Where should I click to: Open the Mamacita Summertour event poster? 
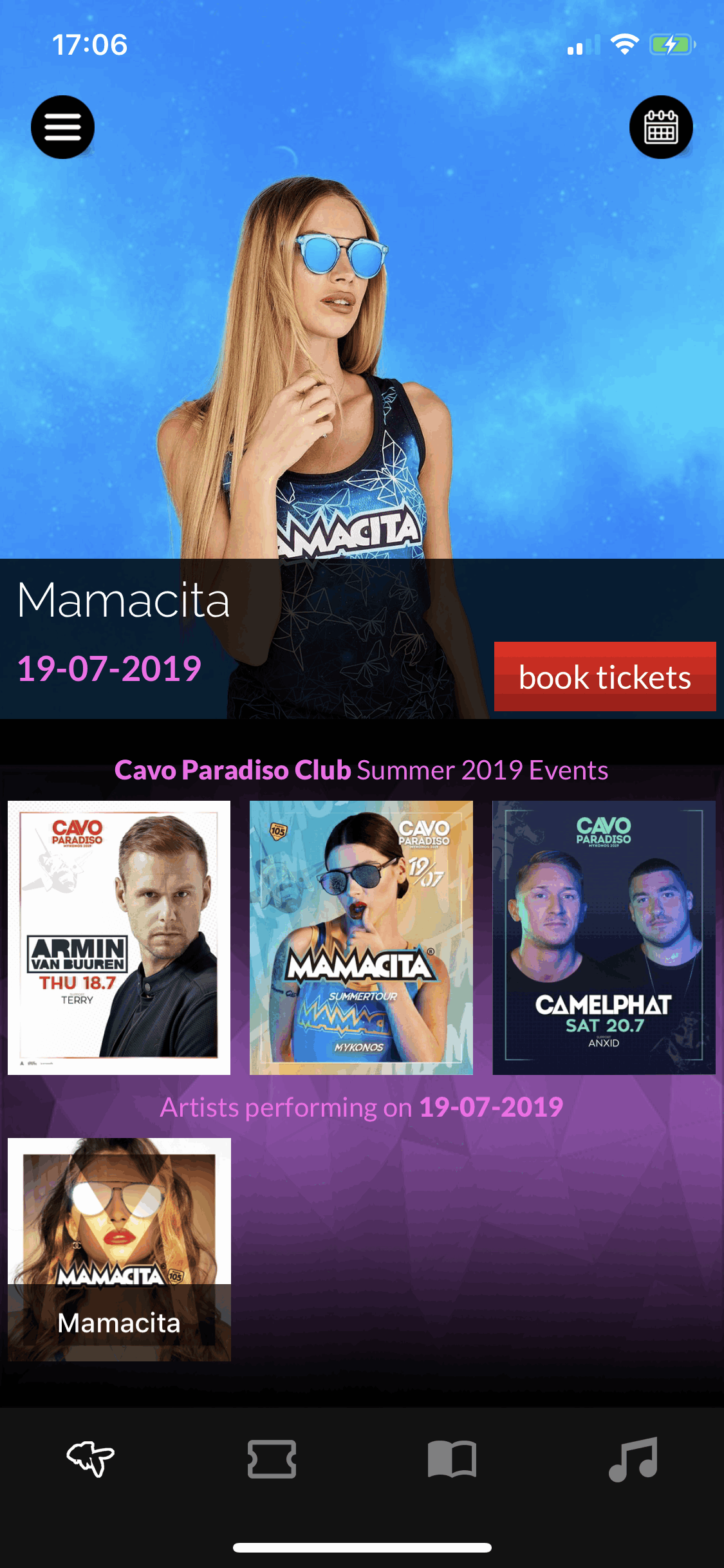361,937
